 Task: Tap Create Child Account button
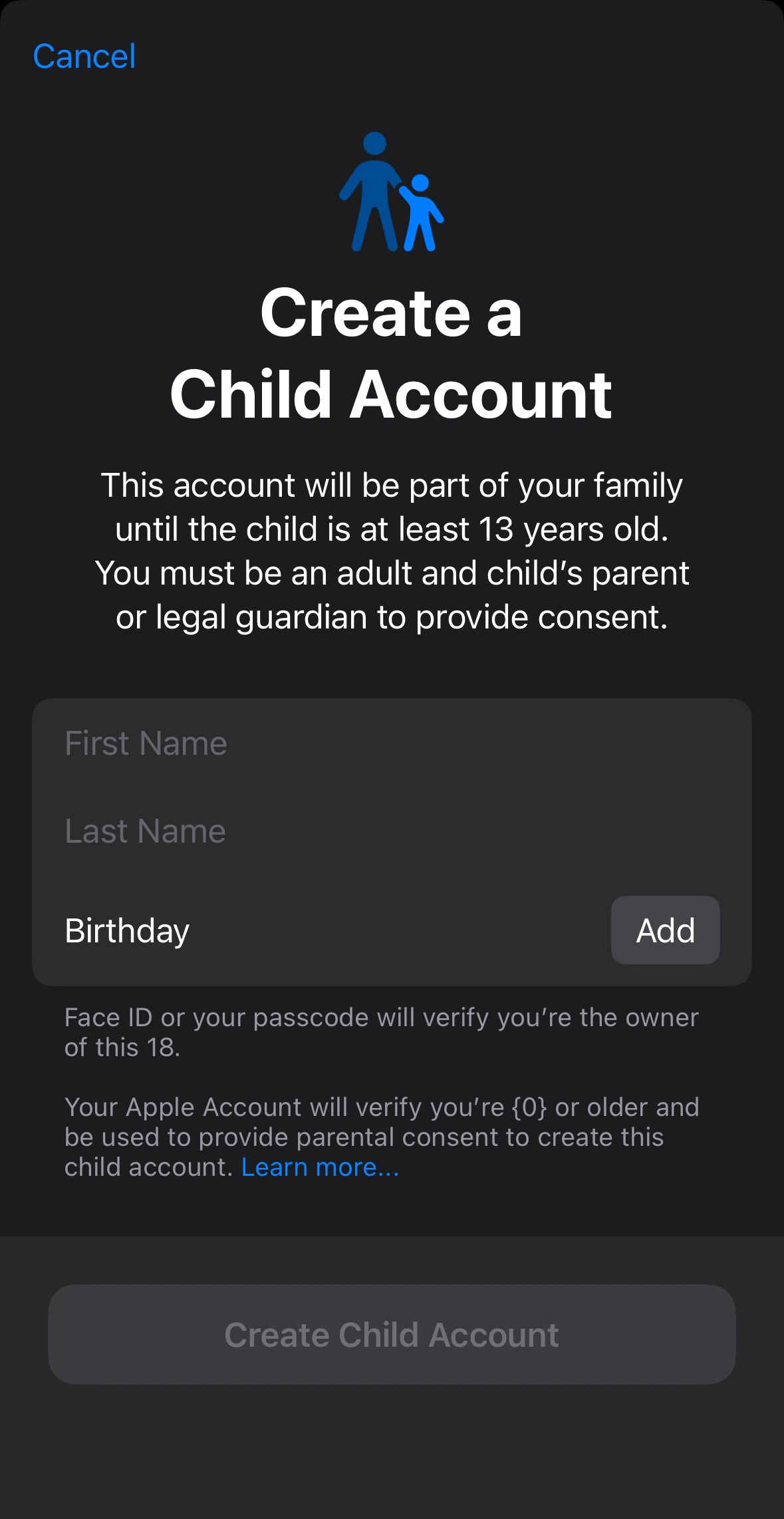click(392, 1335)
